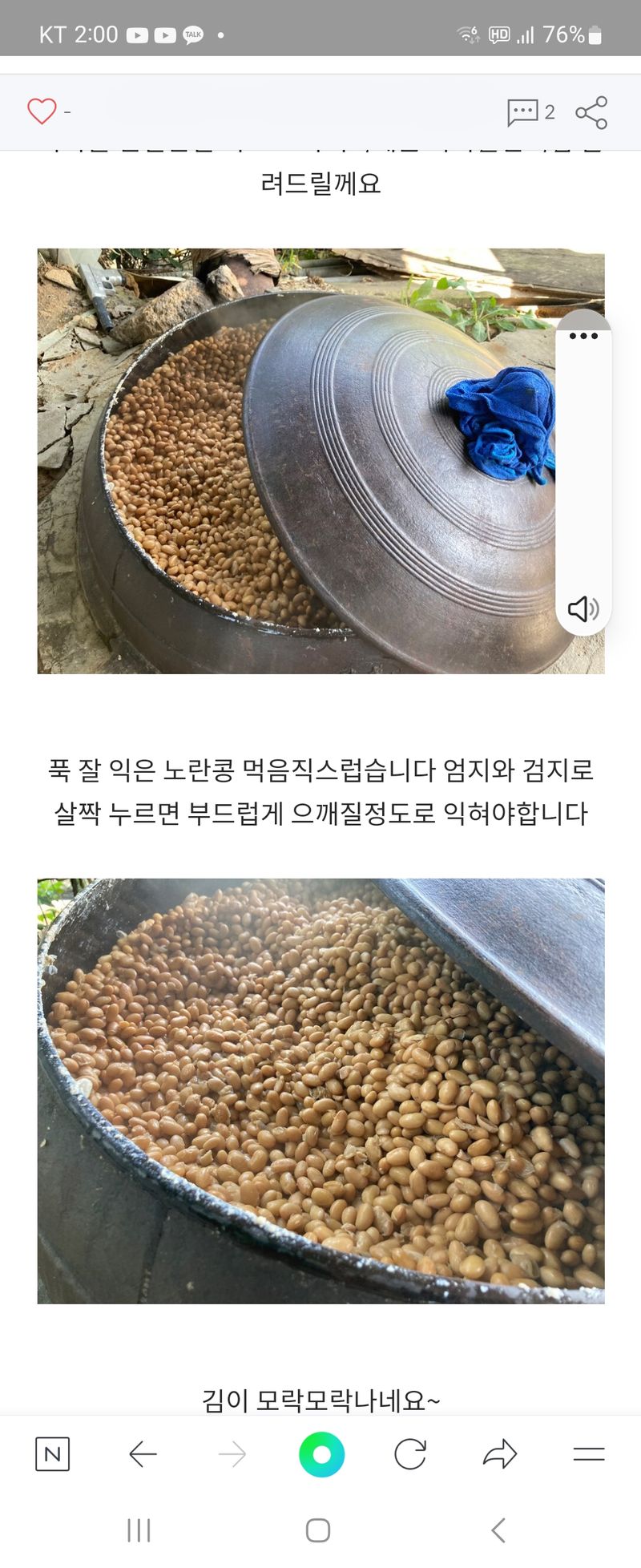This screenshot has width=641, height=1568.
Task: Tap the YouTube icon in the status bar
Action: pyautogui.click(x=138, y=34)
